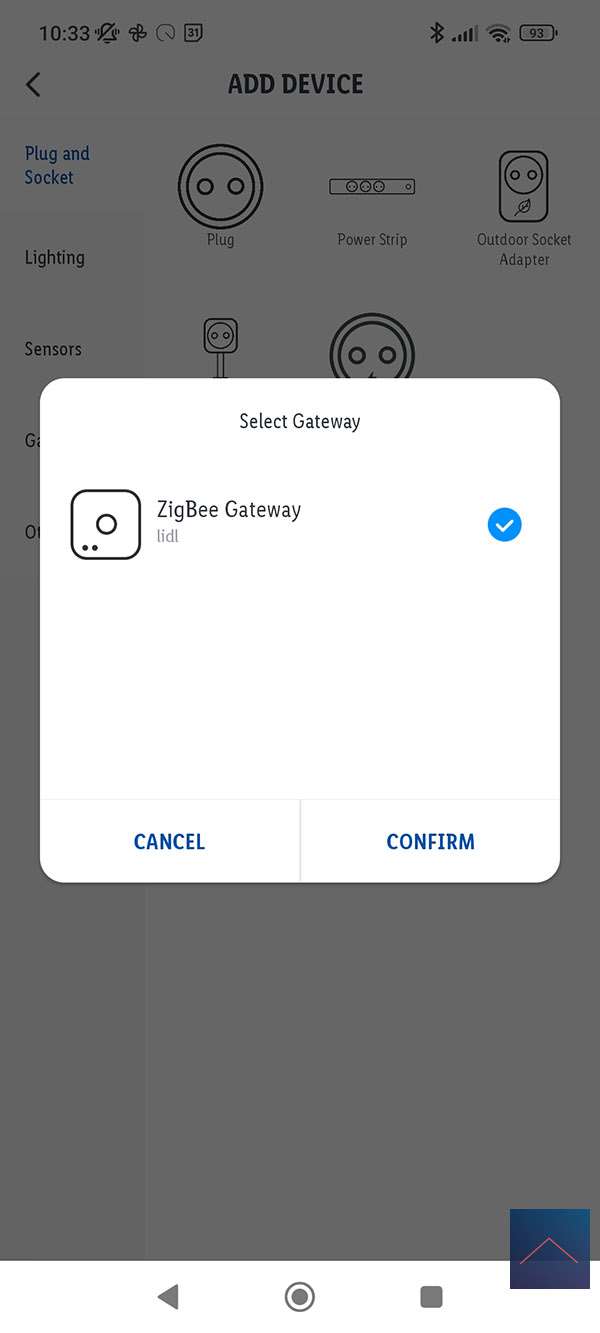Cancel the Select Gateway dialog
This screenshot has height=1333, width=600.
pyautogui.click(x=169, y=842)
